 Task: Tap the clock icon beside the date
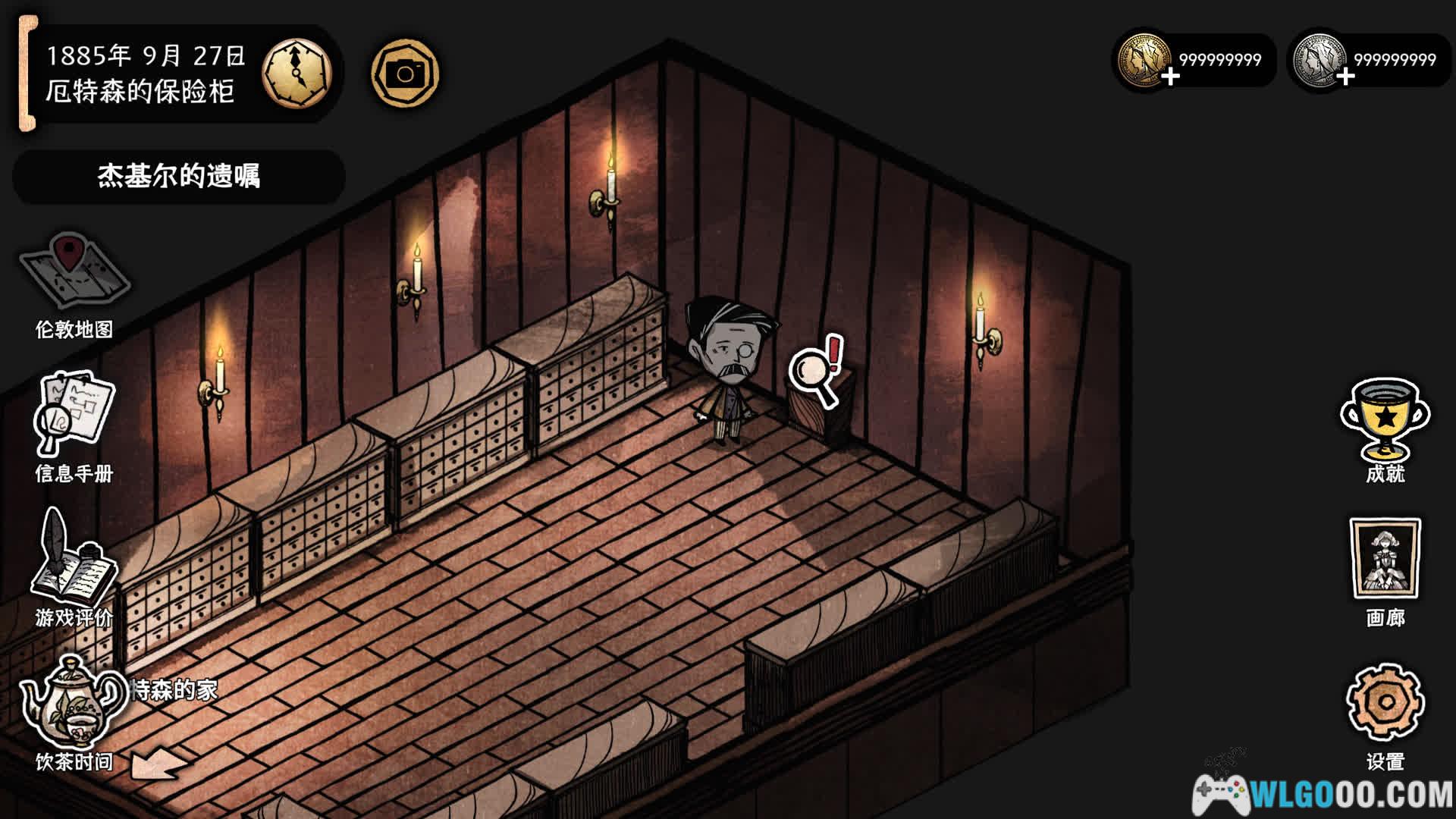click(297, 73)
